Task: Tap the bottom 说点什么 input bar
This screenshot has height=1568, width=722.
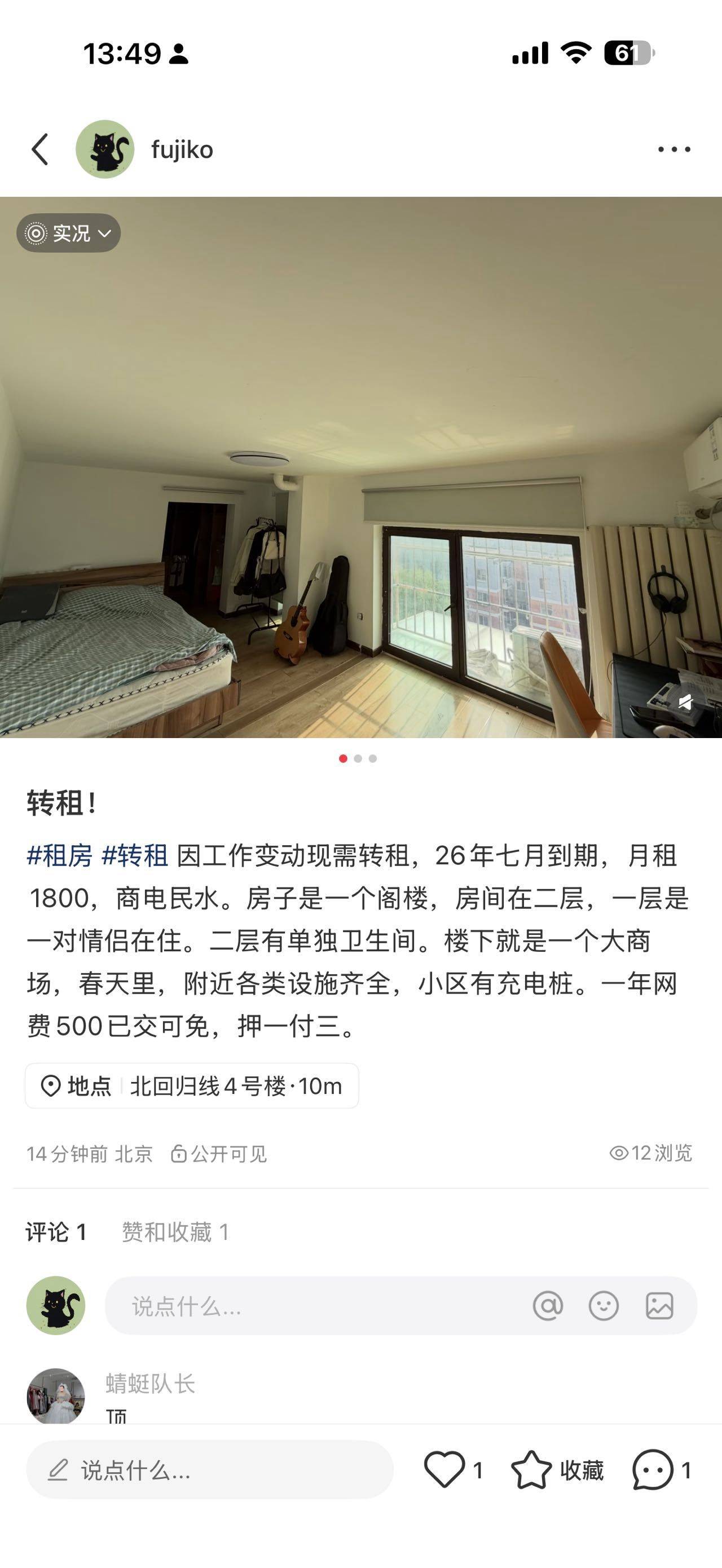Action: (209, 1470)
